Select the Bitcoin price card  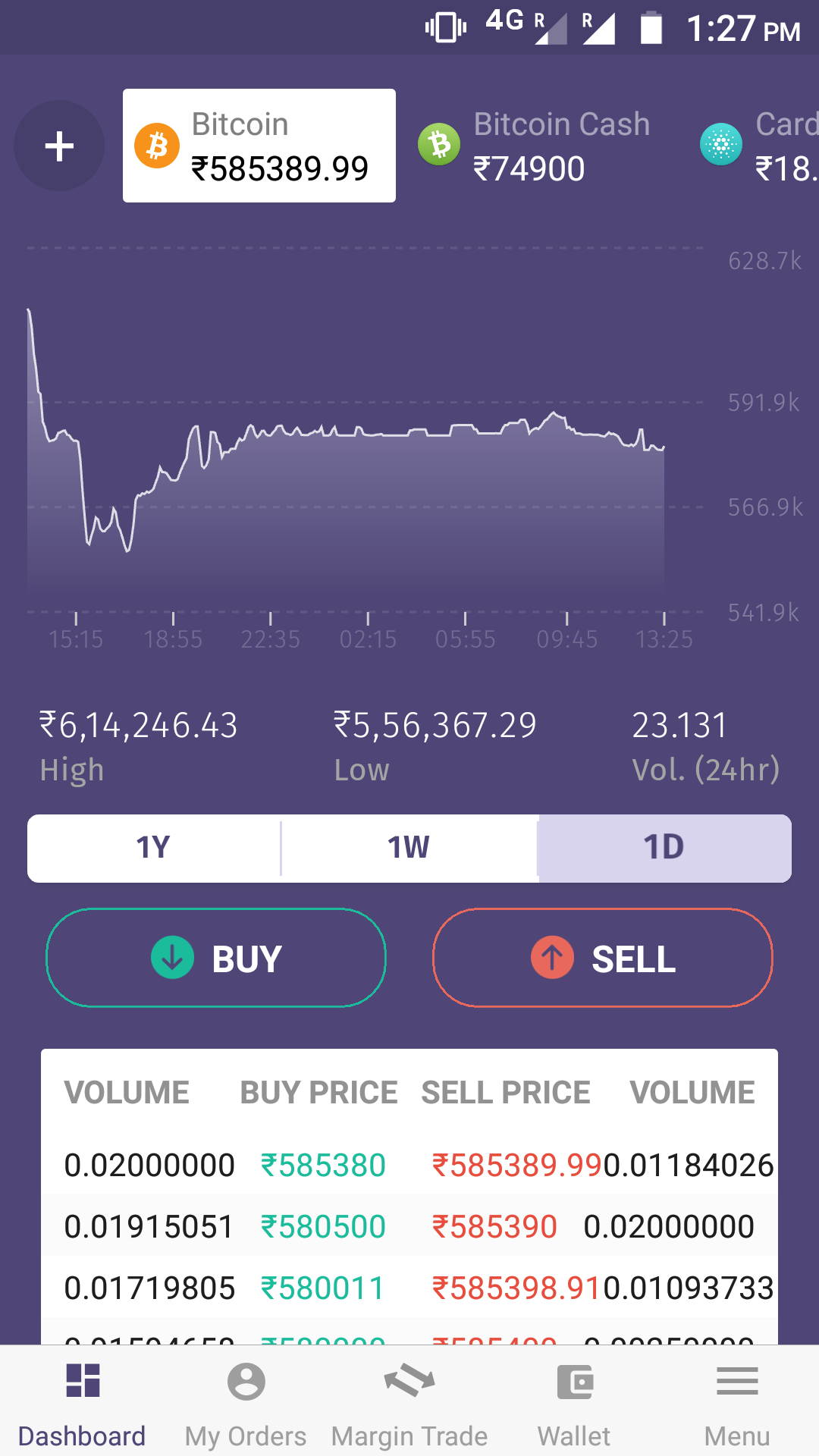[x=259, y=146]
